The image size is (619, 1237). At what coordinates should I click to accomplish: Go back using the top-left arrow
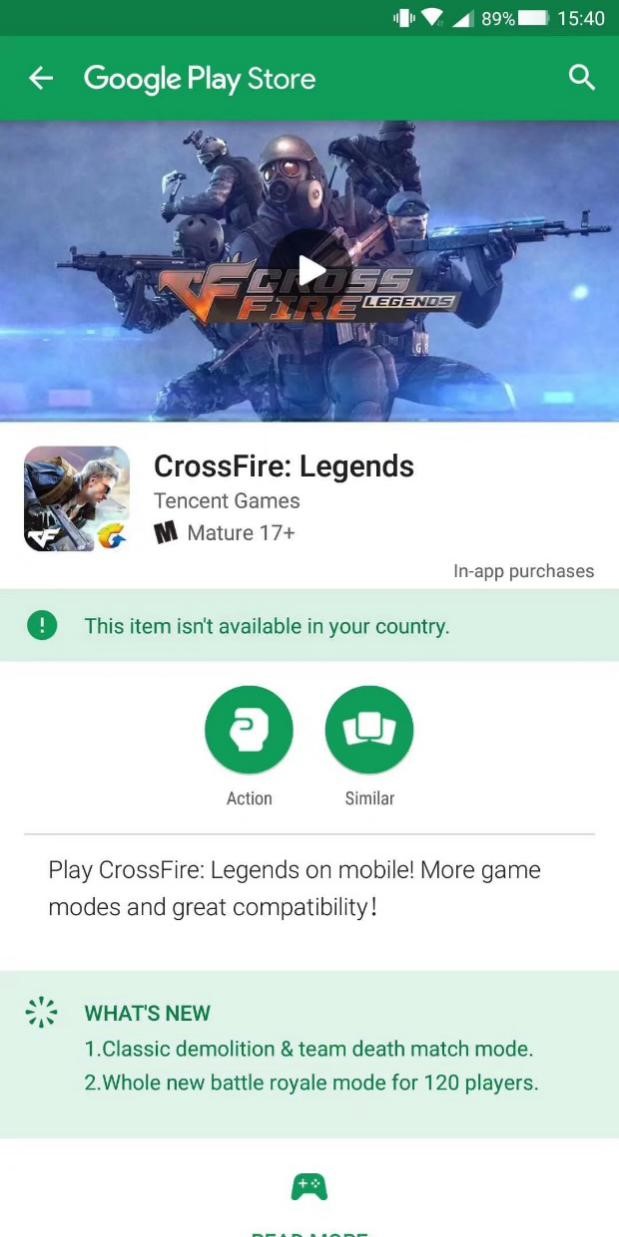click(x=40, y=78)
